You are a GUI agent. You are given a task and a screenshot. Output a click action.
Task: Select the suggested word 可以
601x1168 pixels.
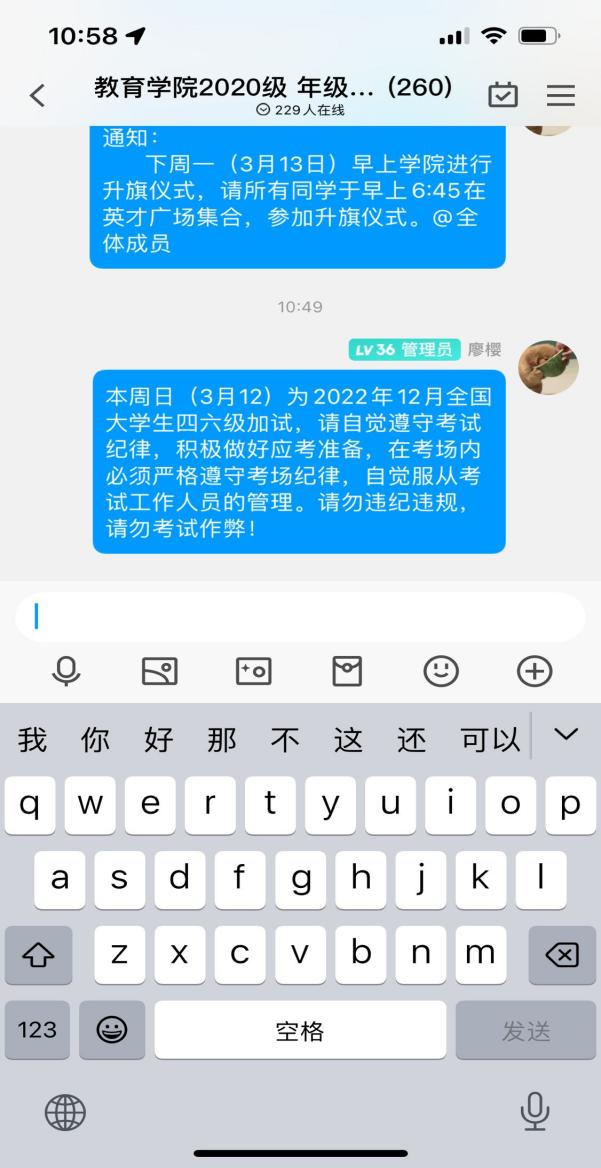(x=490, y=740)
